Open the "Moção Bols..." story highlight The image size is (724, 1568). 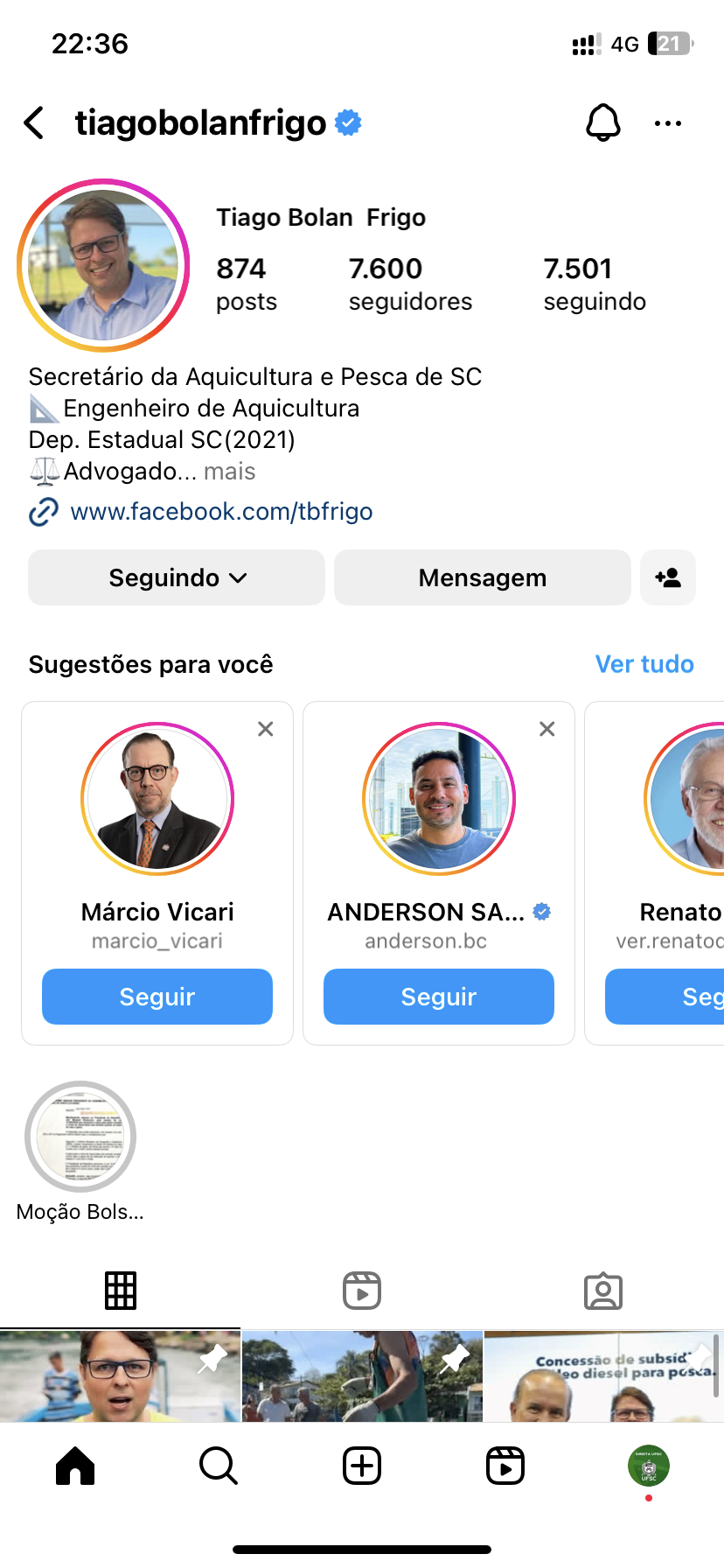tap(80, 1137)
